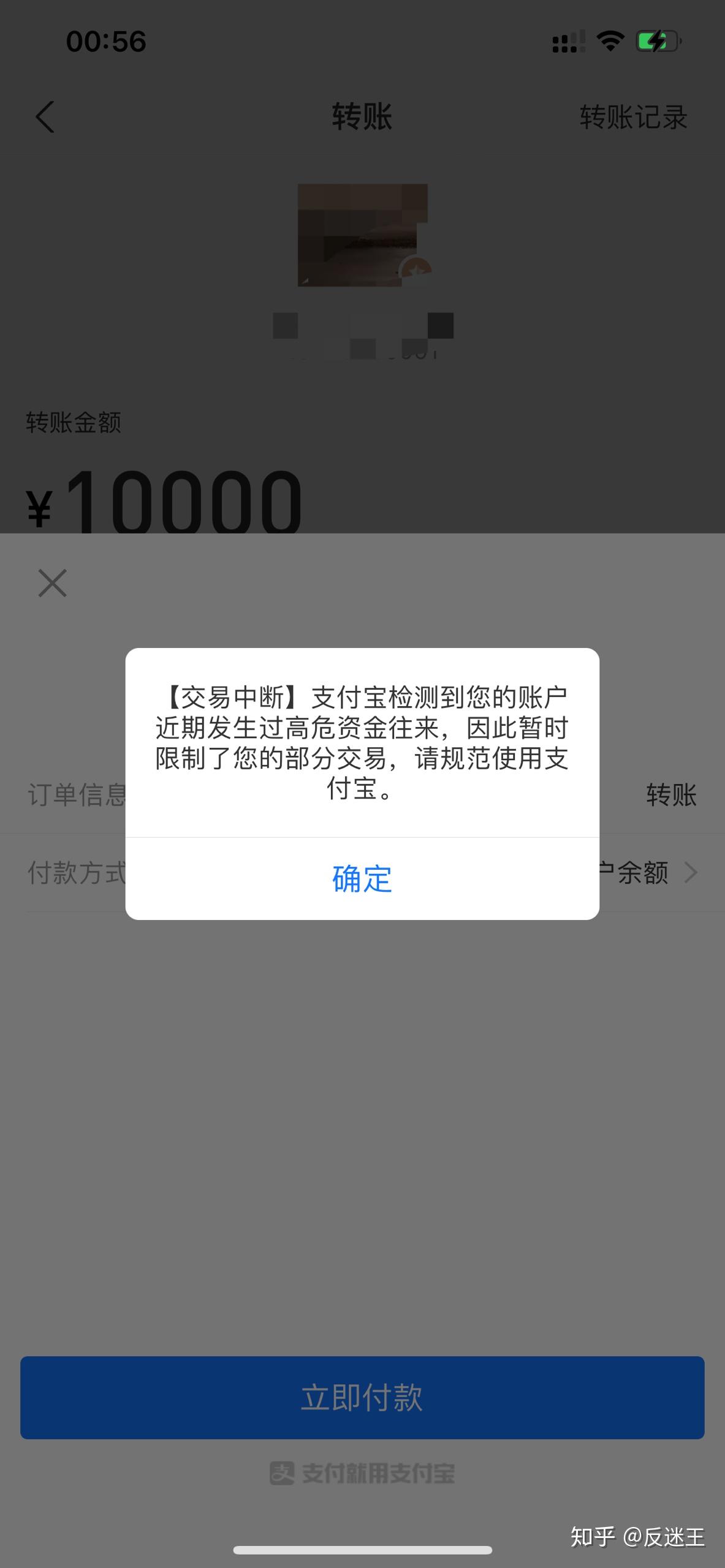Image resolution: width=725 pixels, height=1568 pixels.
Task: Open 转账记录 transfer history
Action: [x=632, y=118]
